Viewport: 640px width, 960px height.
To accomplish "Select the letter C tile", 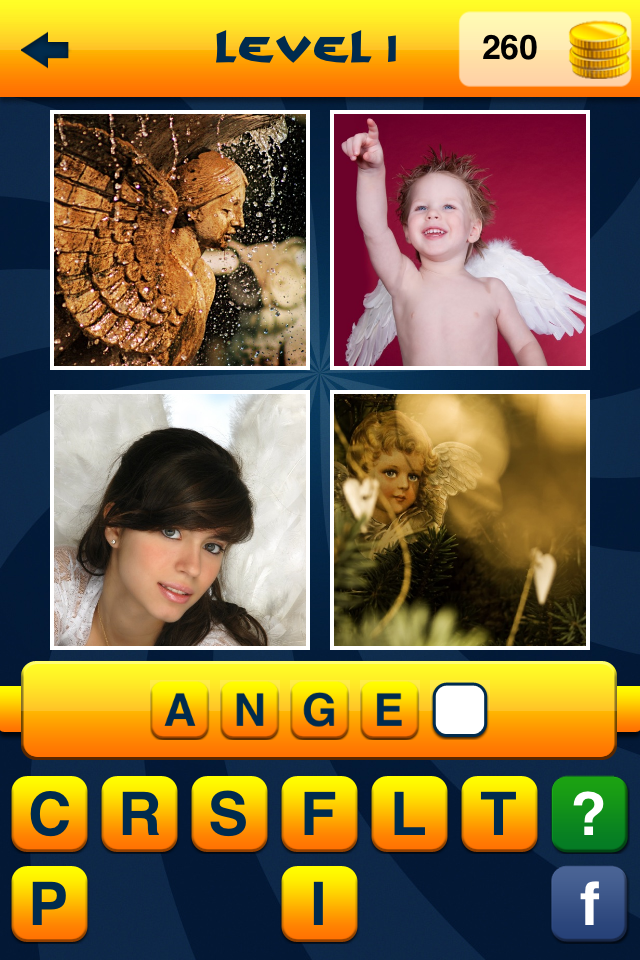I will point(49,814).
